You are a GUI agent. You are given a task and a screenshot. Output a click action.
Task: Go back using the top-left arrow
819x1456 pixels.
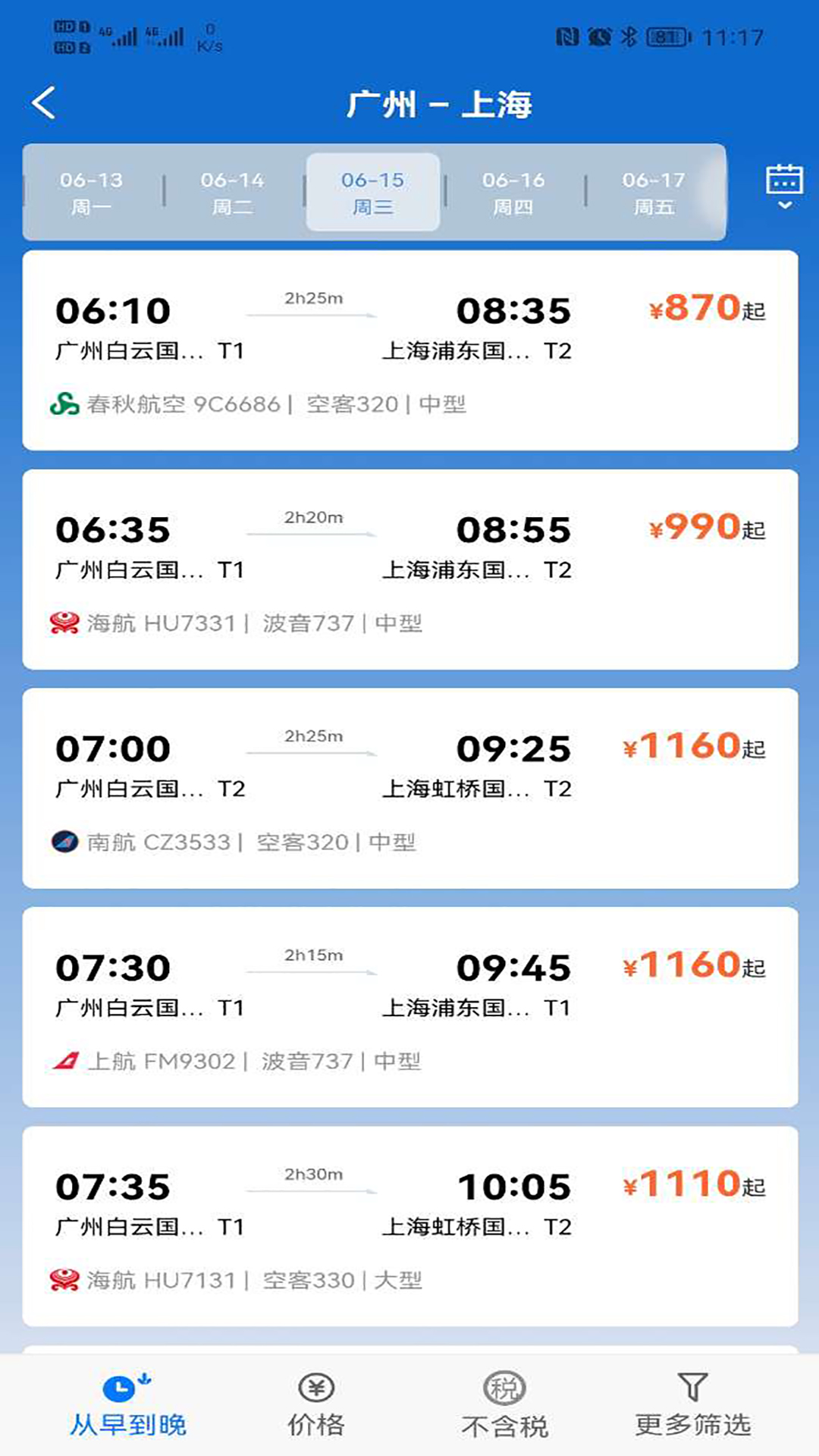(44, 102)
